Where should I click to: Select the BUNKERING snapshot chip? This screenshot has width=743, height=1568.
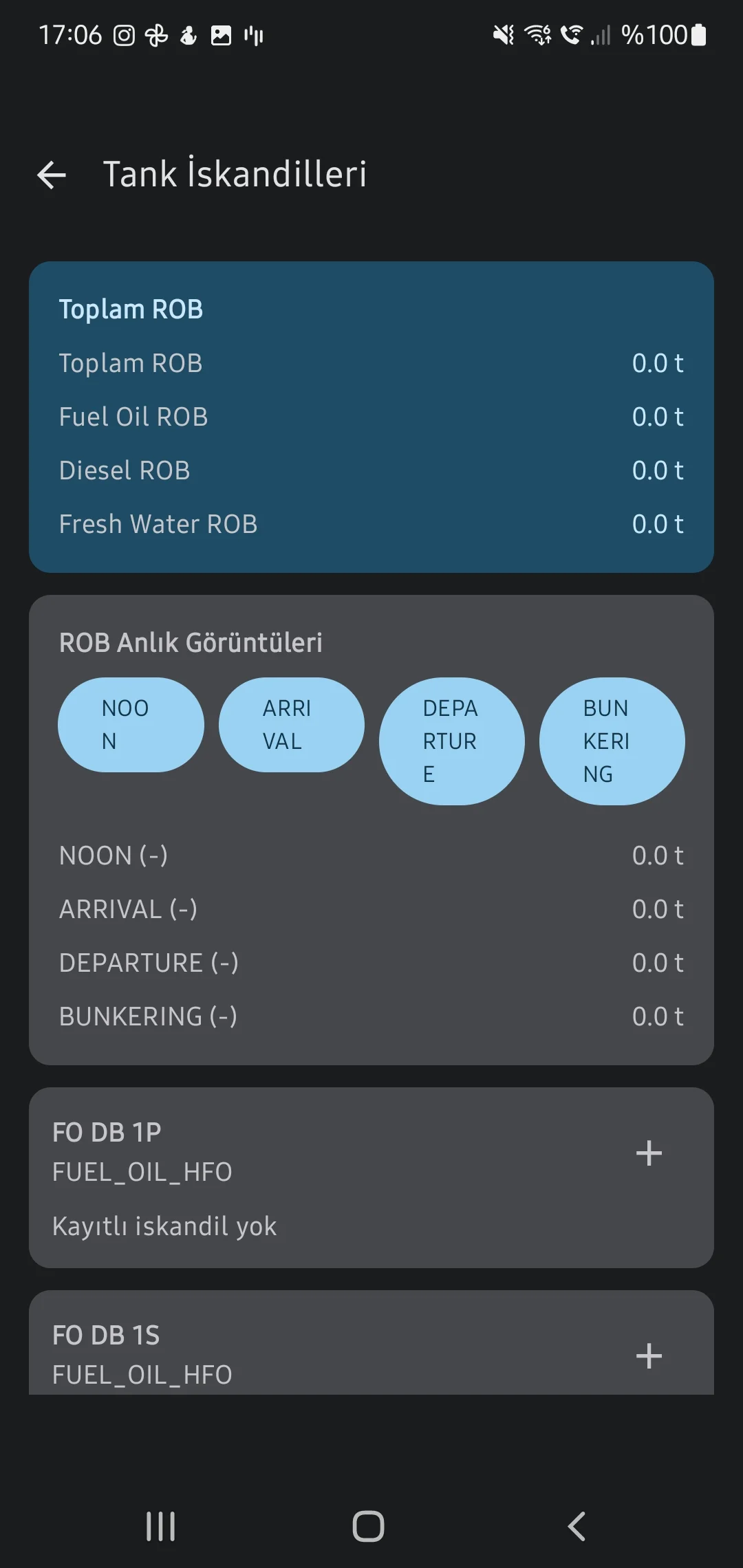coord(612,740)
